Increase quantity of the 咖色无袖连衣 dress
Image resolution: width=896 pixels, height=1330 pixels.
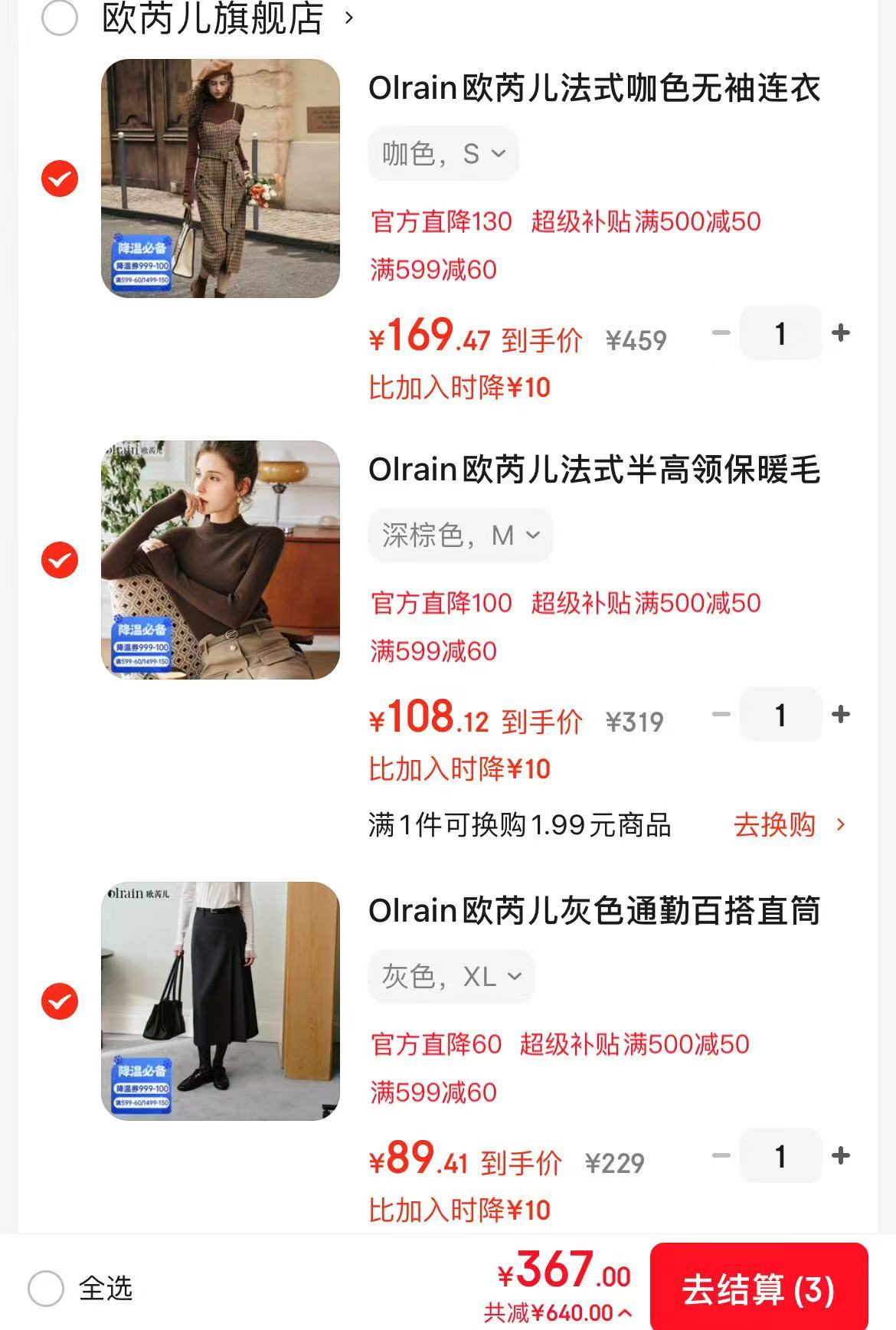pyautogui.click(x=841, y=332)
